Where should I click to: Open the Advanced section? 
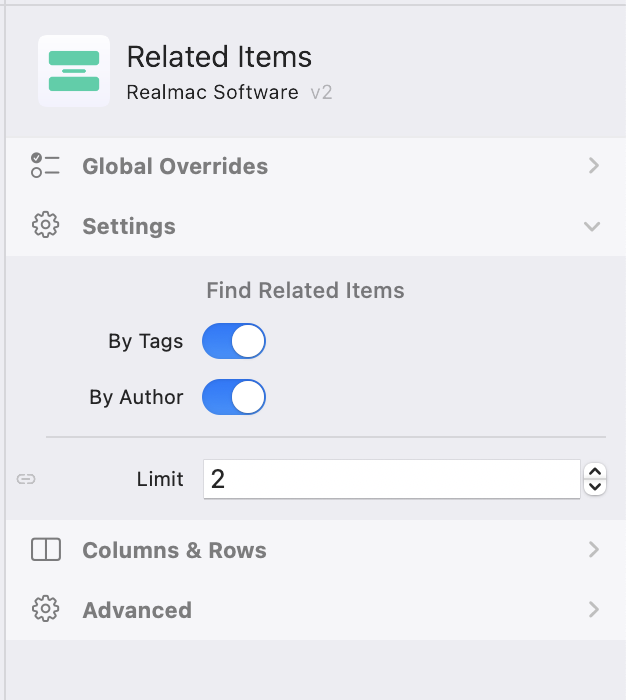300,610
